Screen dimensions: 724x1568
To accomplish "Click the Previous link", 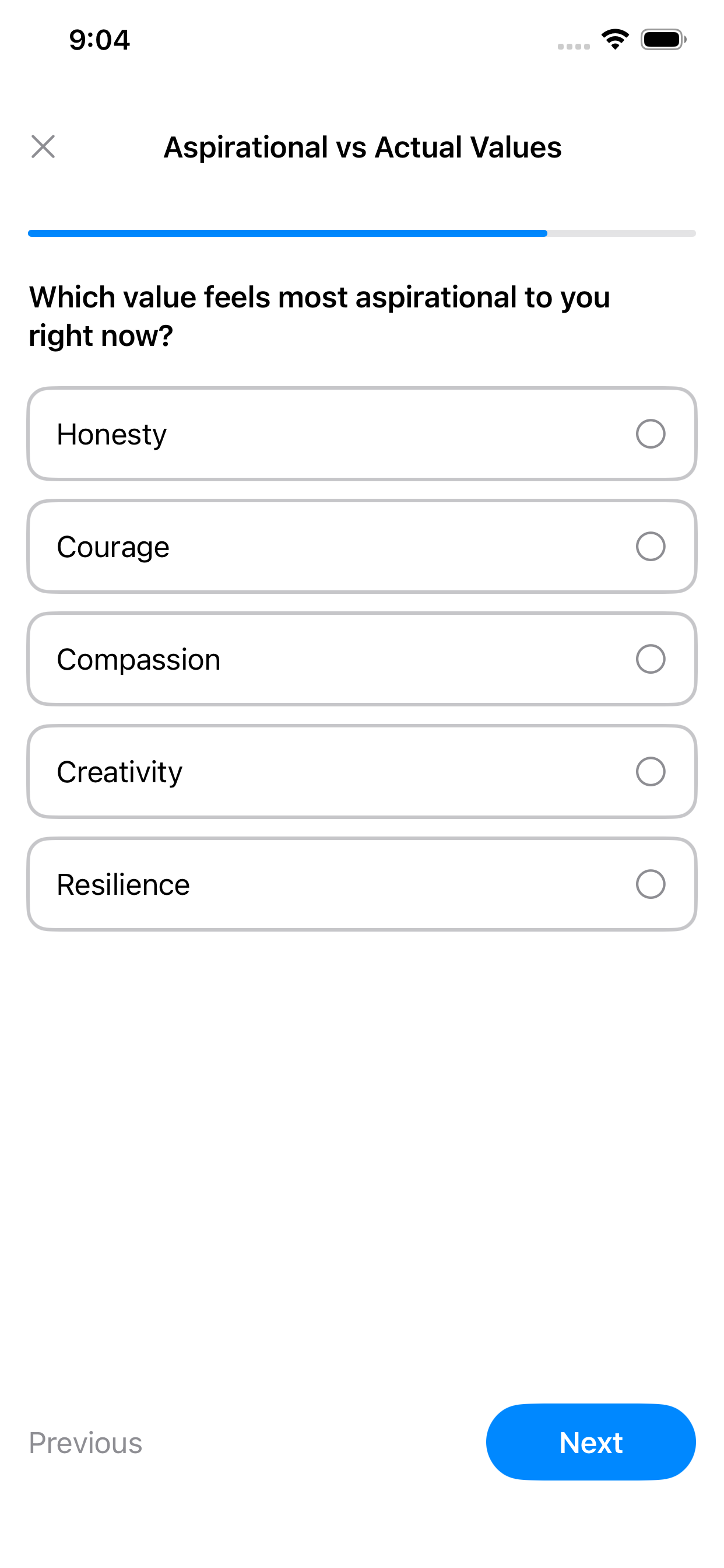I will (x=86, y=1441).
